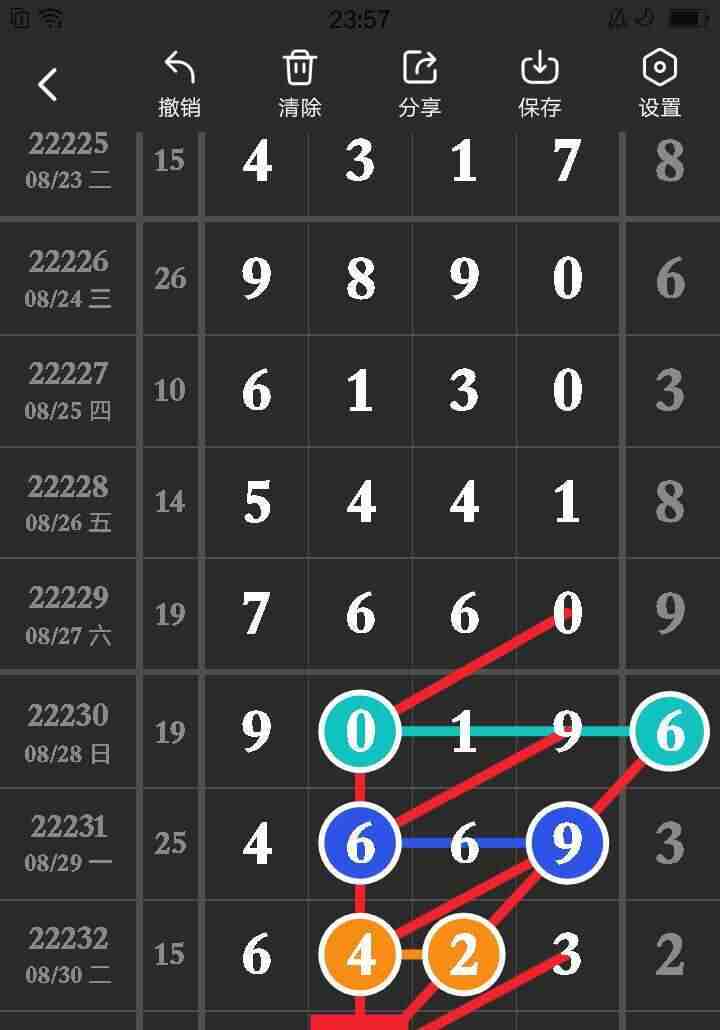Go back using the top-left arrow
Screen dimensions: 720x1030
[48, 84]
